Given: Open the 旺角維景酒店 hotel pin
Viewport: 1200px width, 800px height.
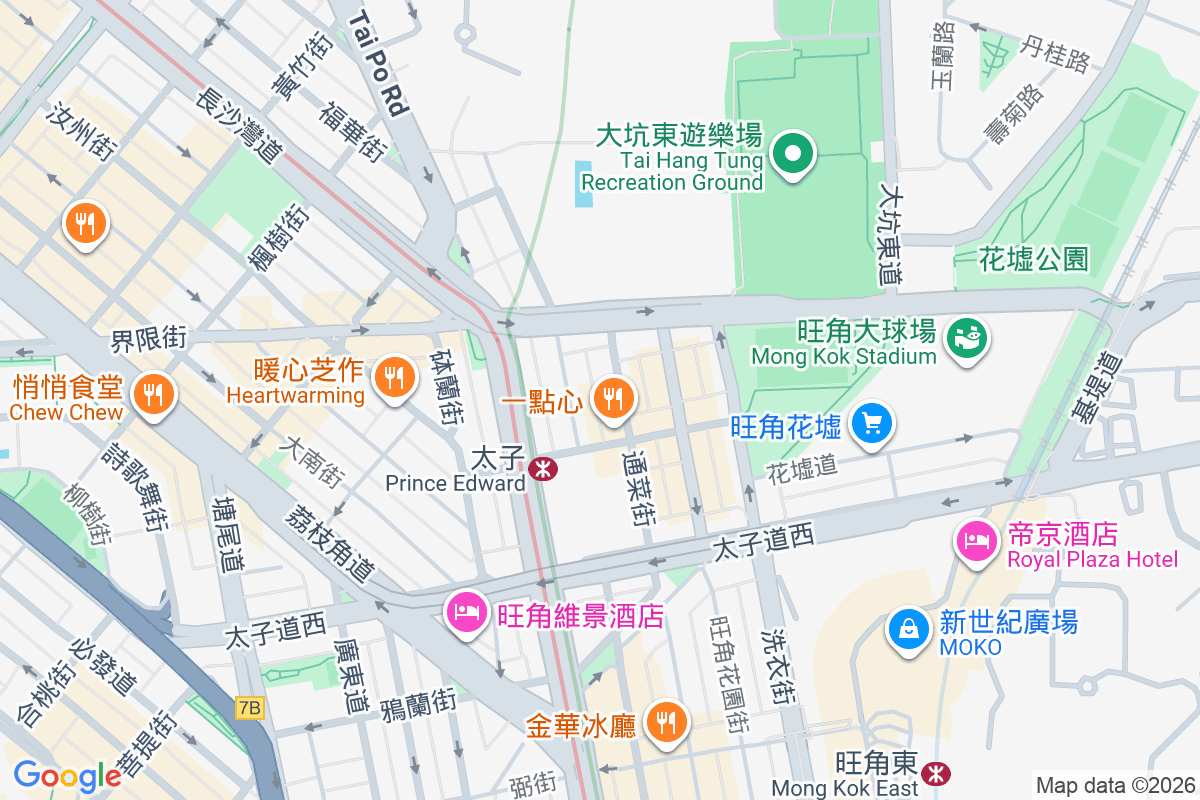Looking at the screenshot, I should (x=465, y=611).
